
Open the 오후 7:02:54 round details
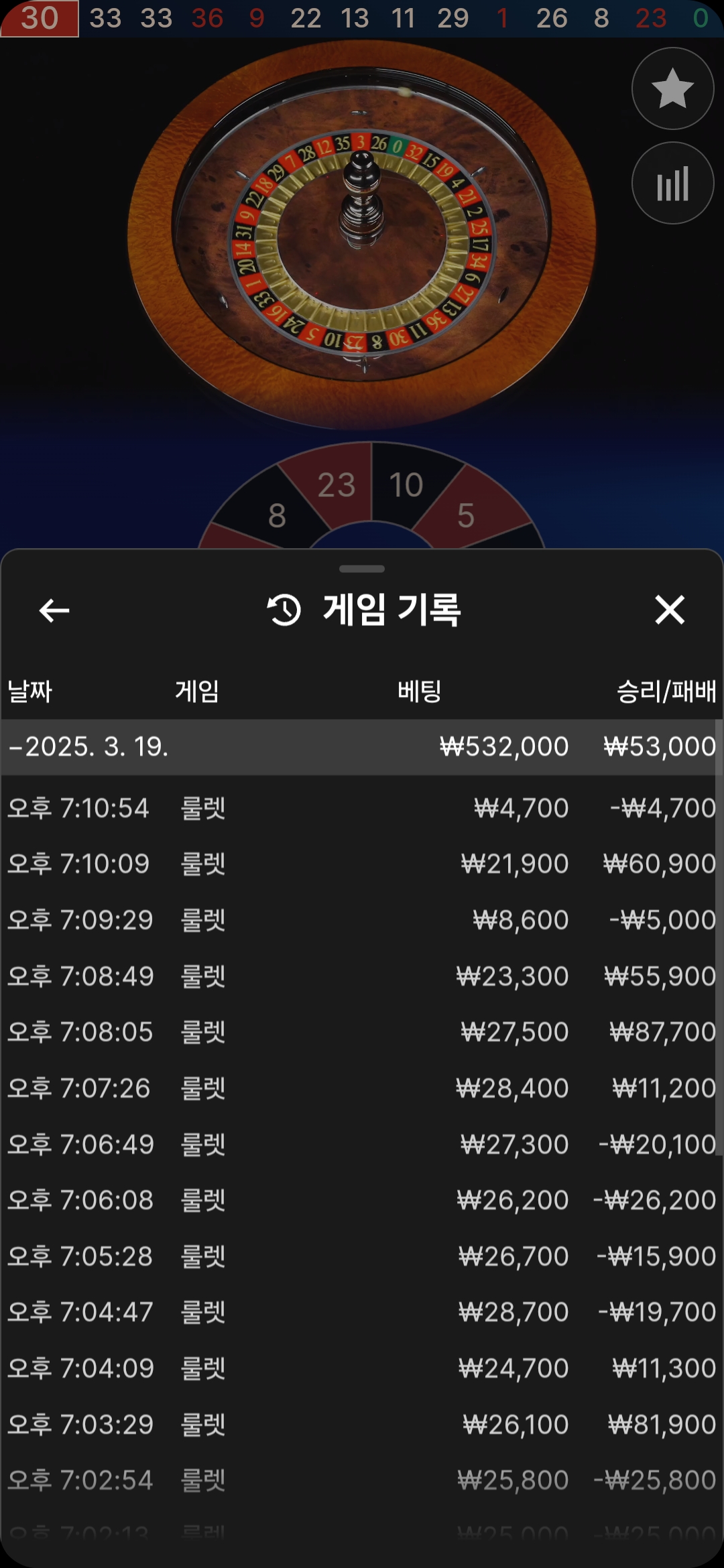coord(362,1480)
